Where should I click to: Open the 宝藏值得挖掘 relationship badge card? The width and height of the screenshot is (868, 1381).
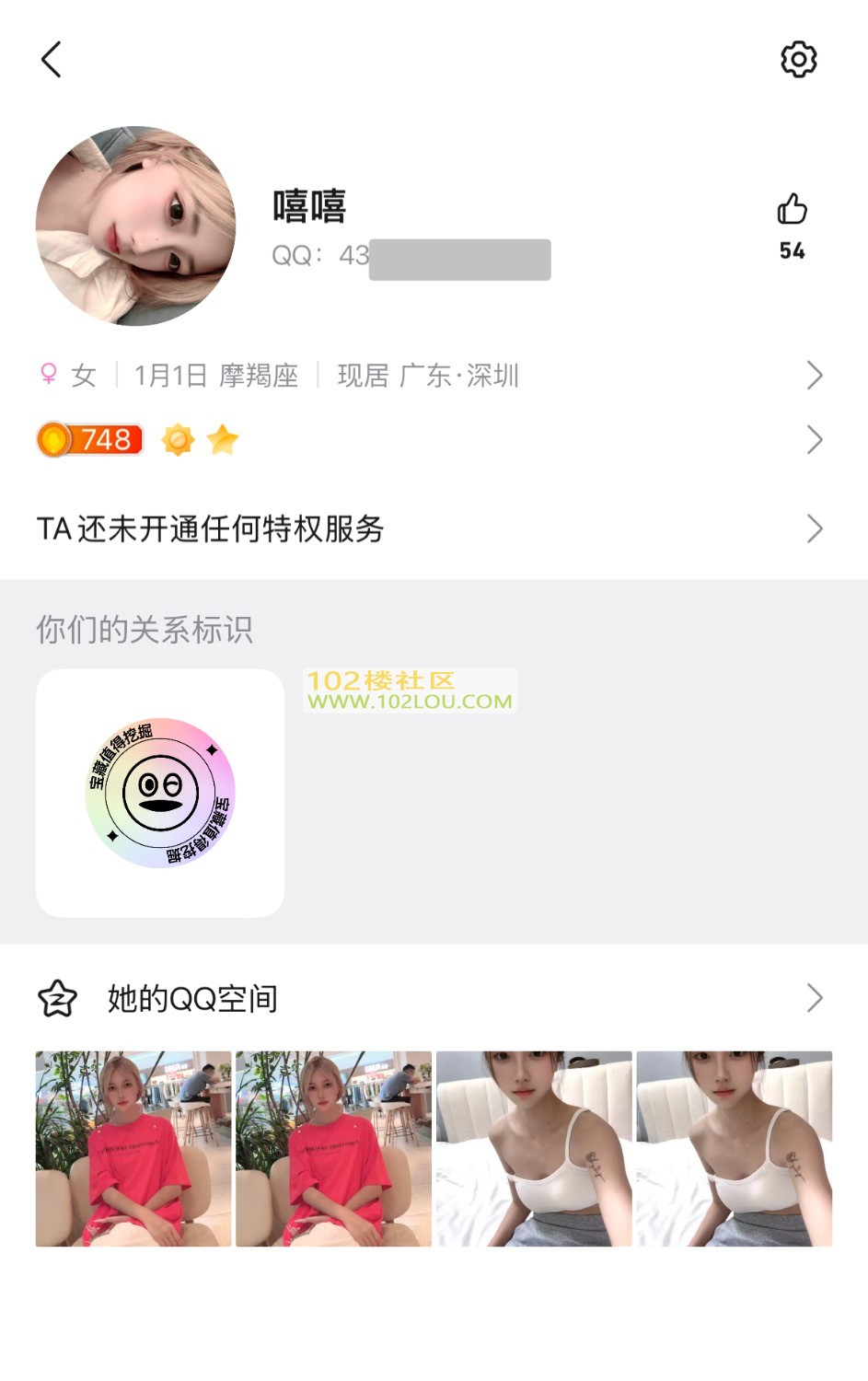pos(160,793)
